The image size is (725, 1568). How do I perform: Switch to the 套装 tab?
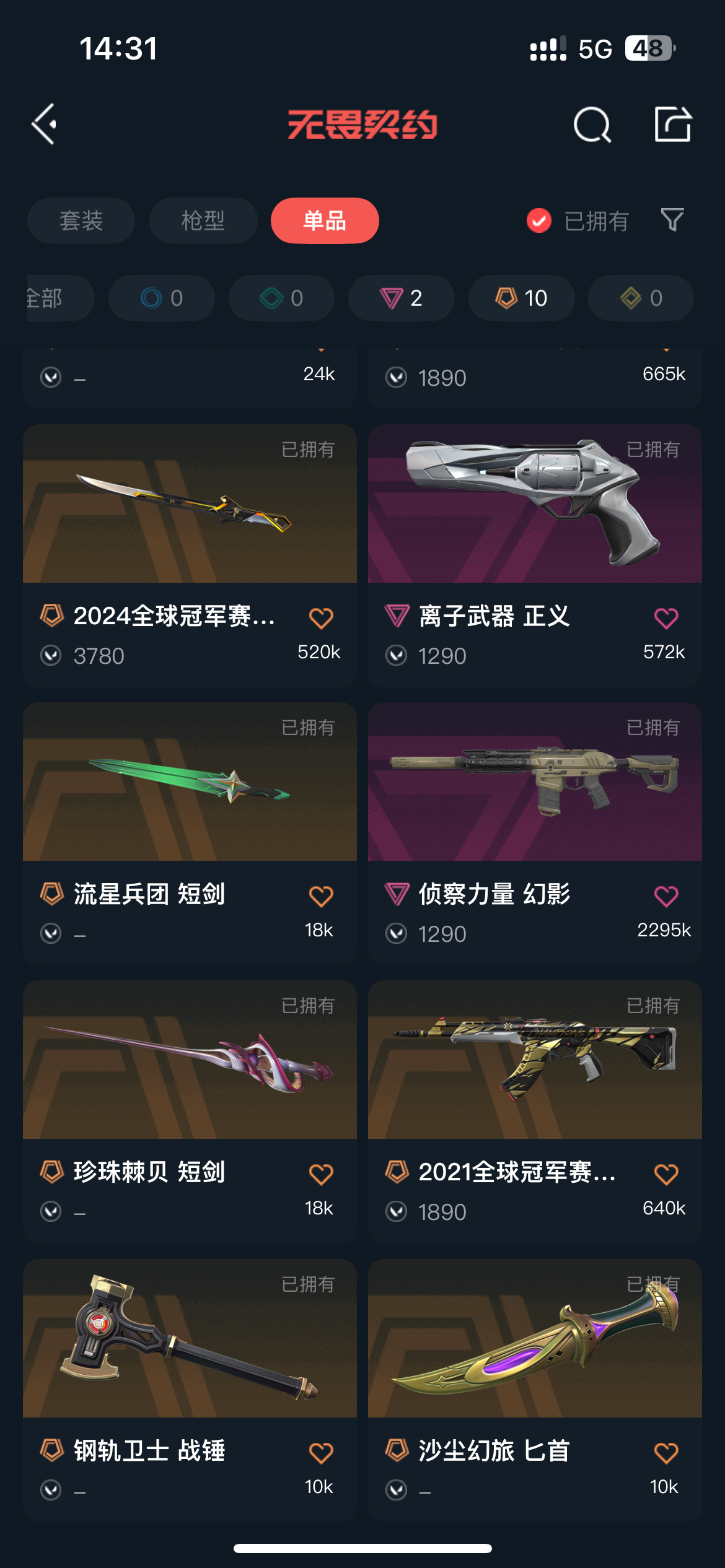81,221
